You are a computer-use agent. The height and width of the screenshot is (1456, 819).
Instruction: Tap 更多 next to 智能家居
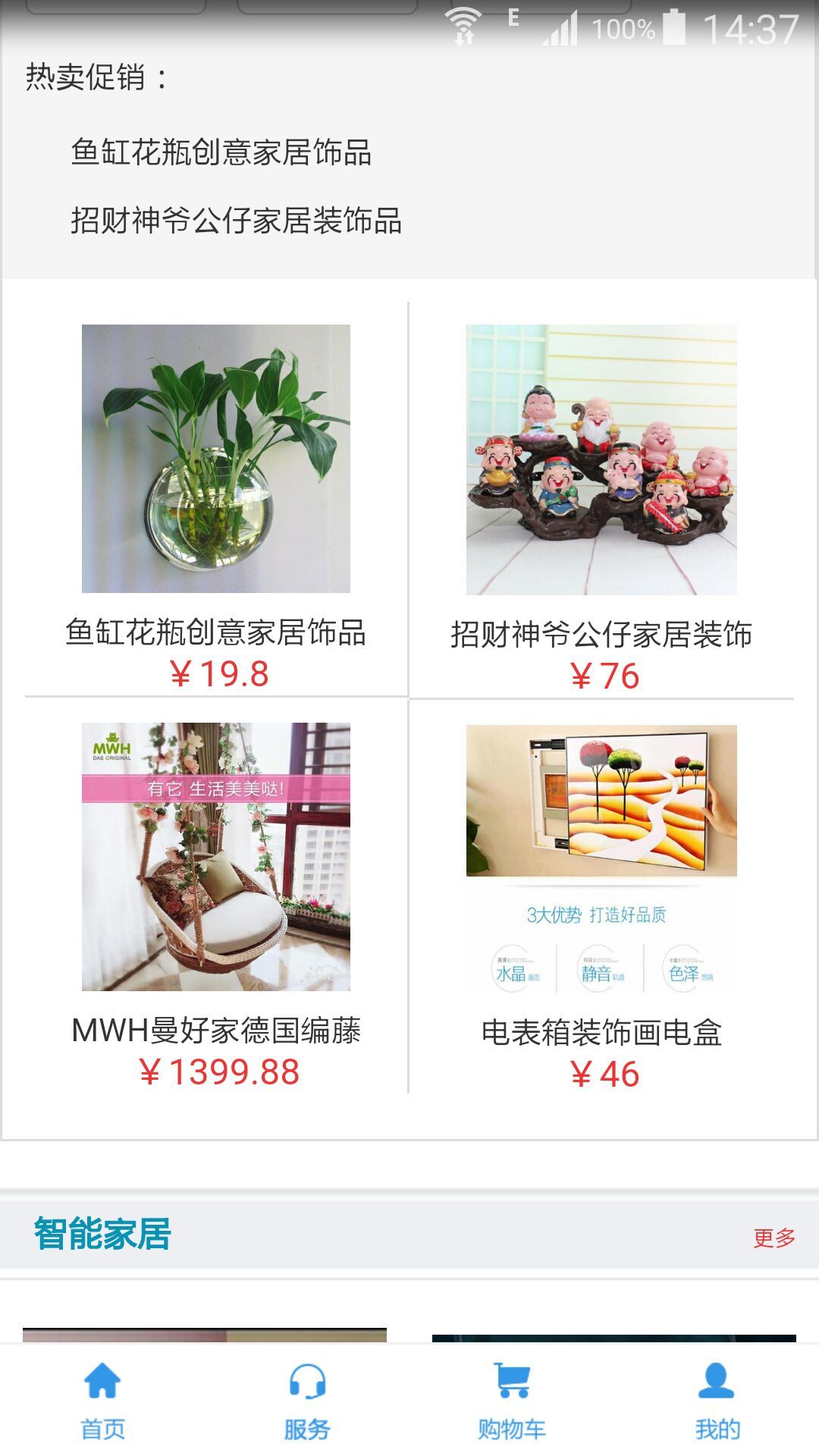(x=773, y=1238)
